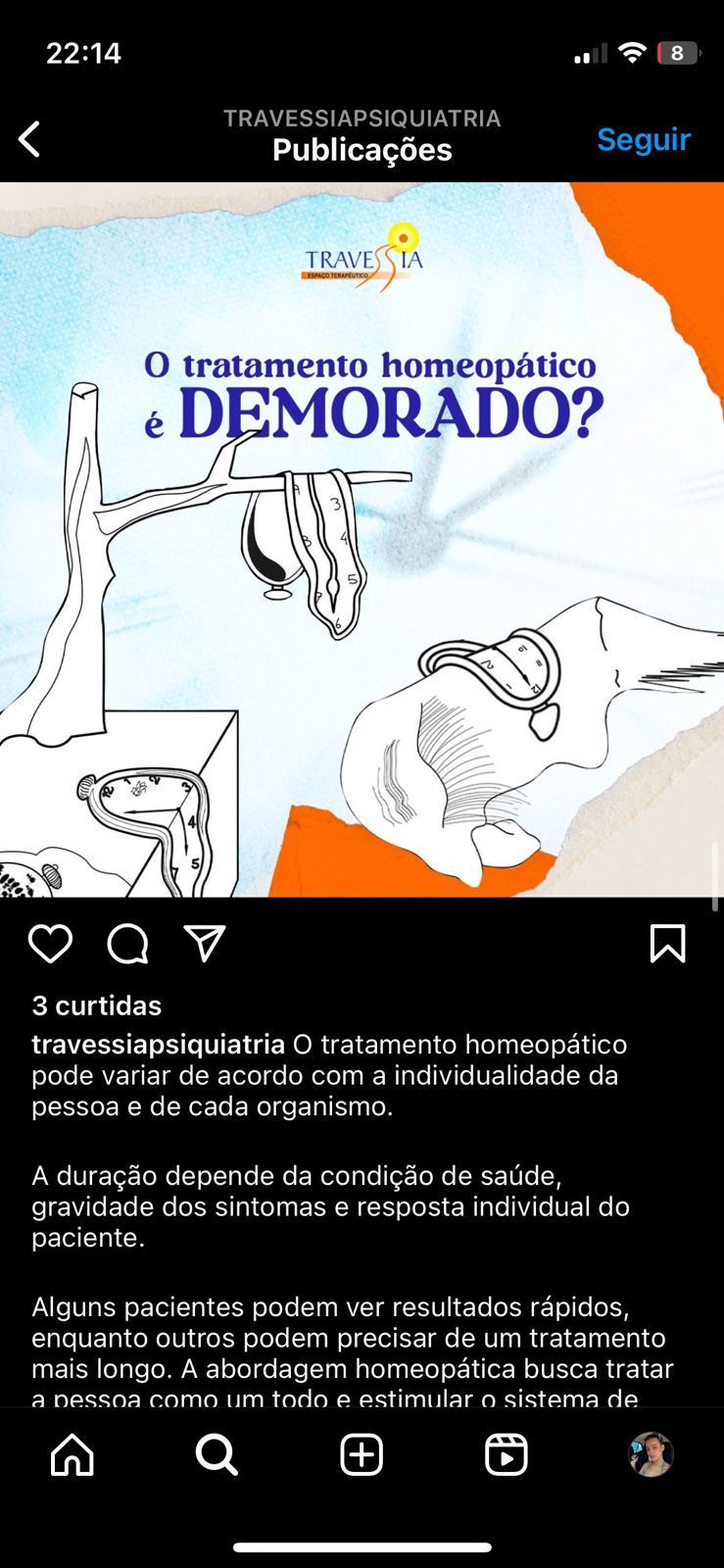This screenshot has width=724, height=1568.
Task: Open the Search tab
Action: point(217,1454)
